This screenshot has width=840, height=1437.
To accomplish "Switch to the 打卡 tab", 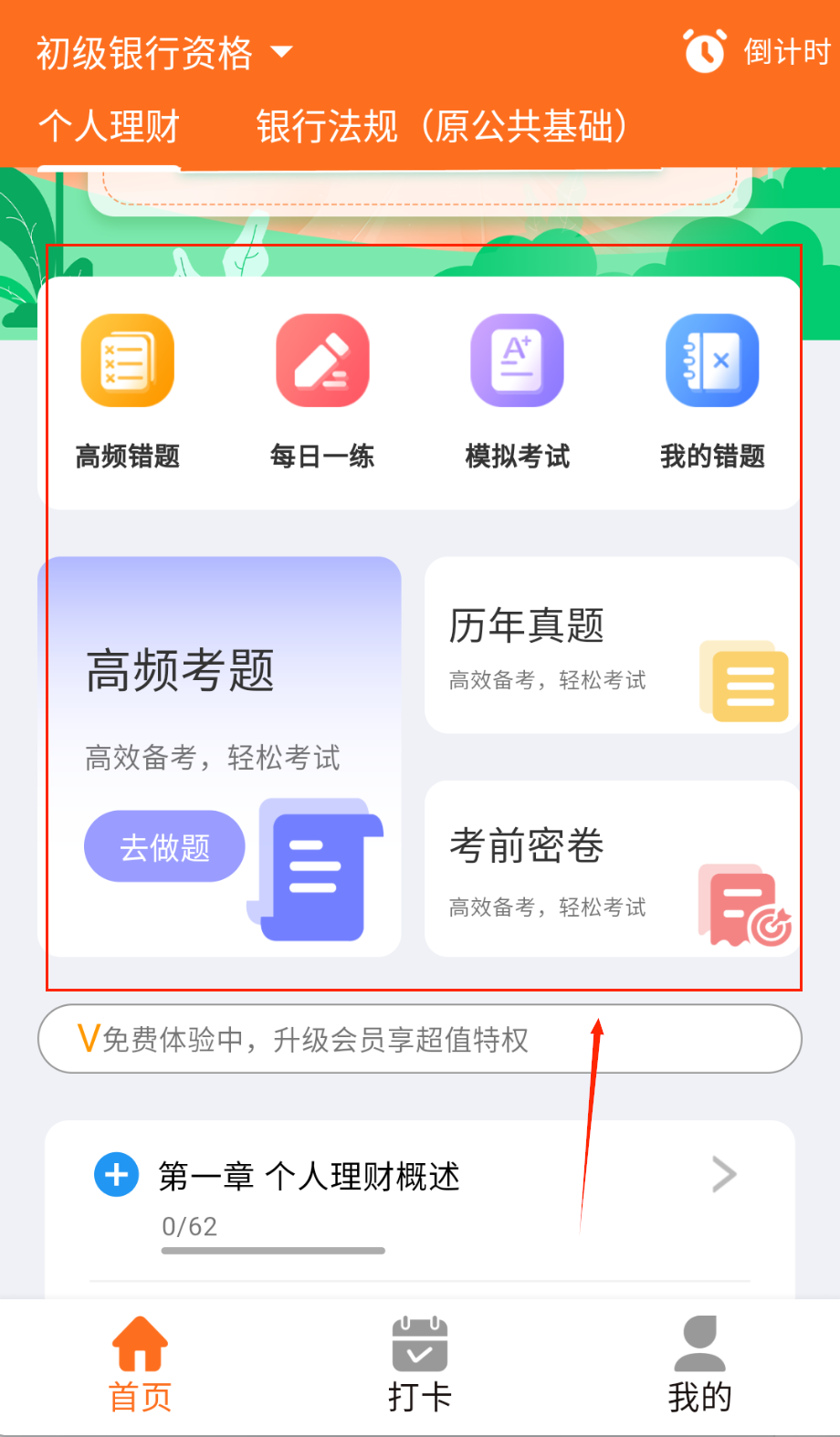I will [420, 1364].
